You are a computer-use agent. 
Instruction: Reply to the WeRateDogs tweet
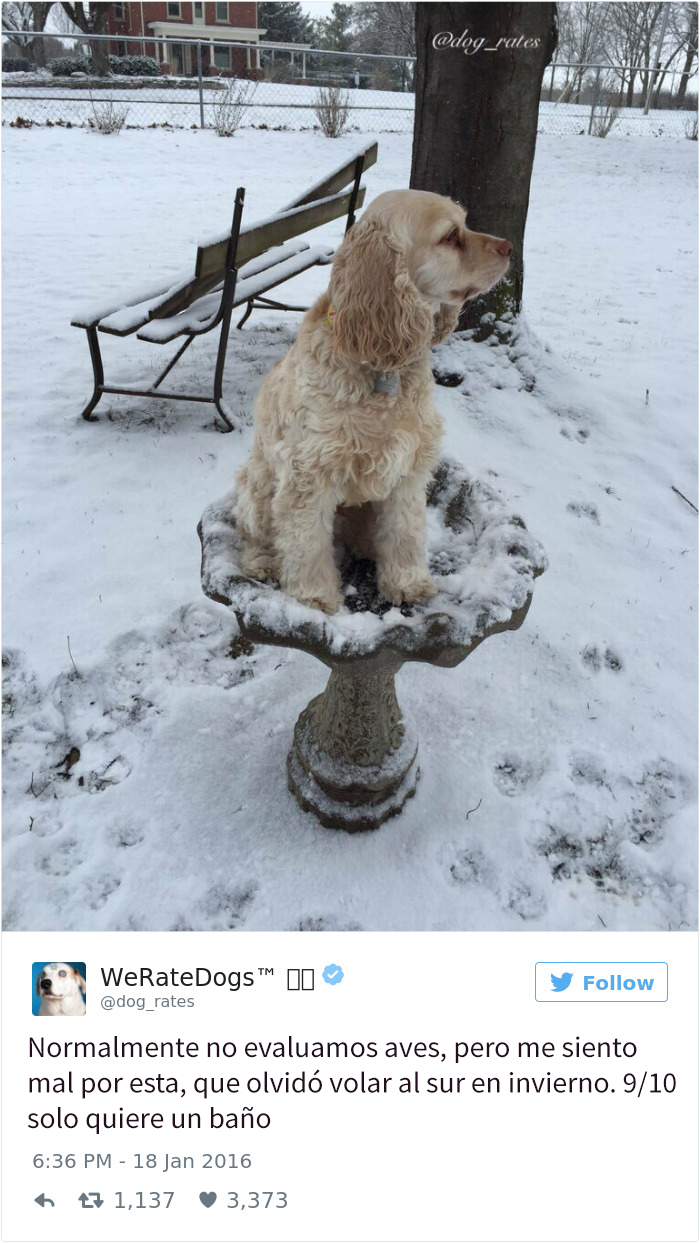click(44, 1200)
